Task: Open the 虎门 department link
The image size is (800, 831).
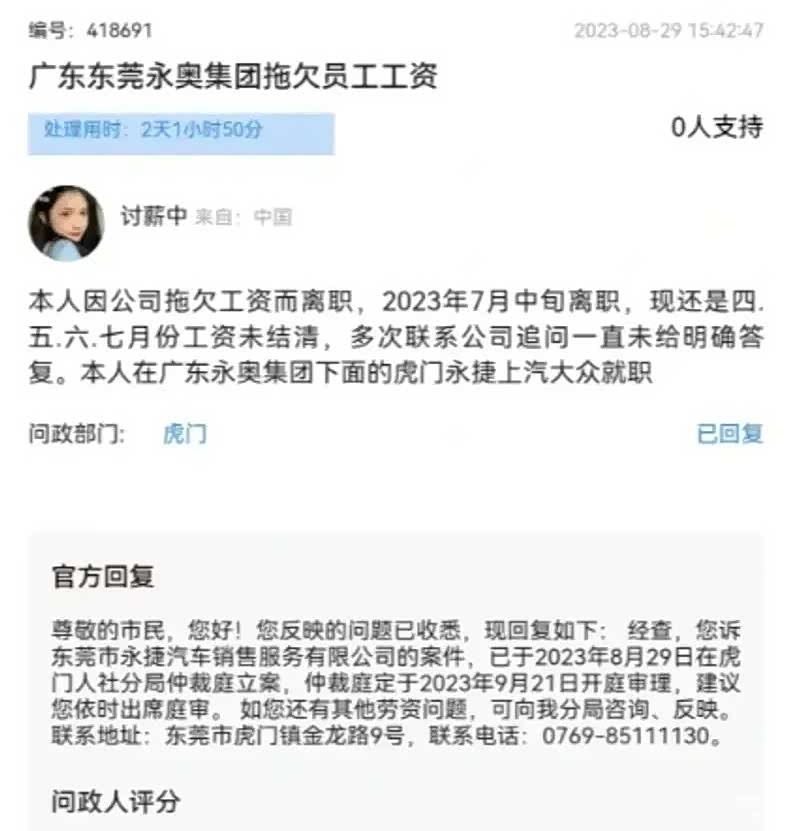Action: 184,434
